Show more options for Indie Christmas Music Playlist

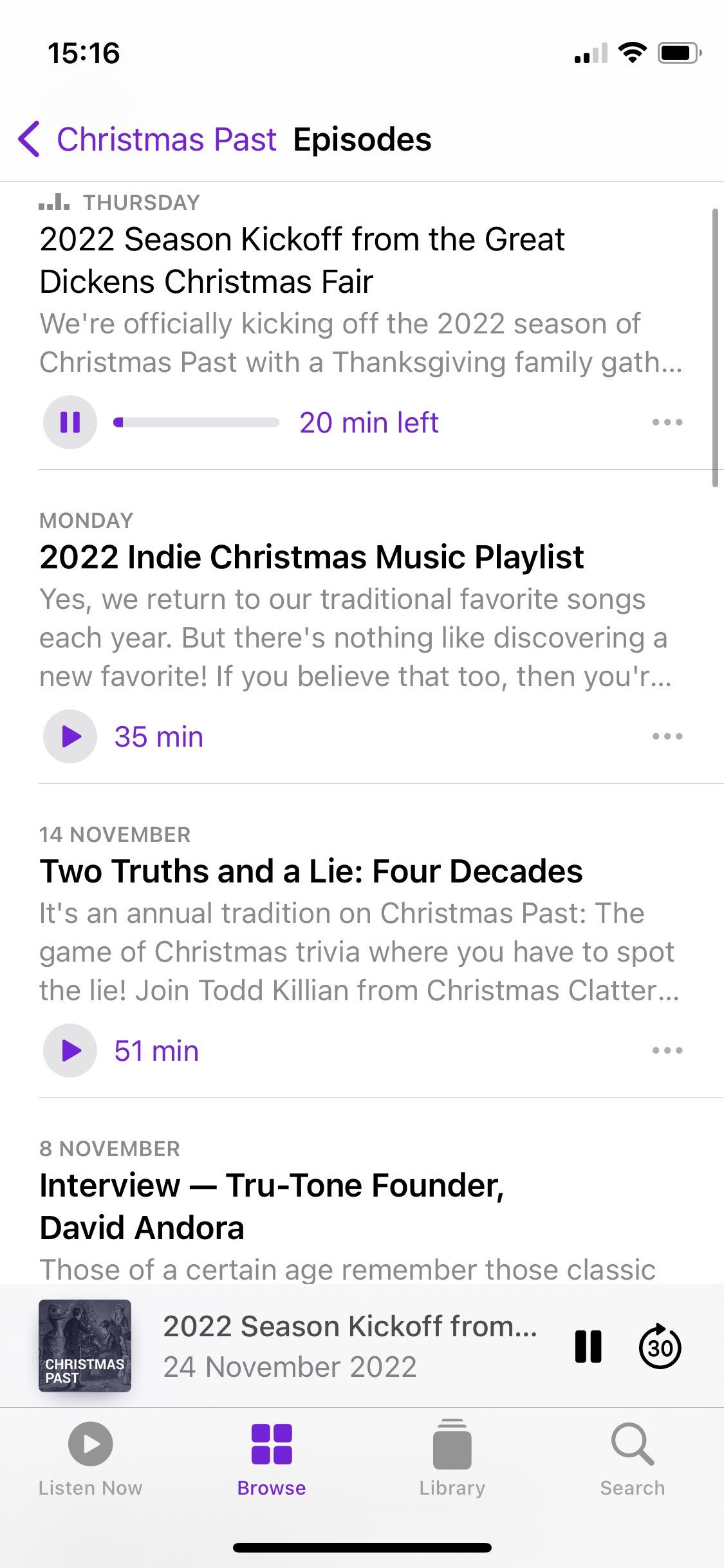667,736
